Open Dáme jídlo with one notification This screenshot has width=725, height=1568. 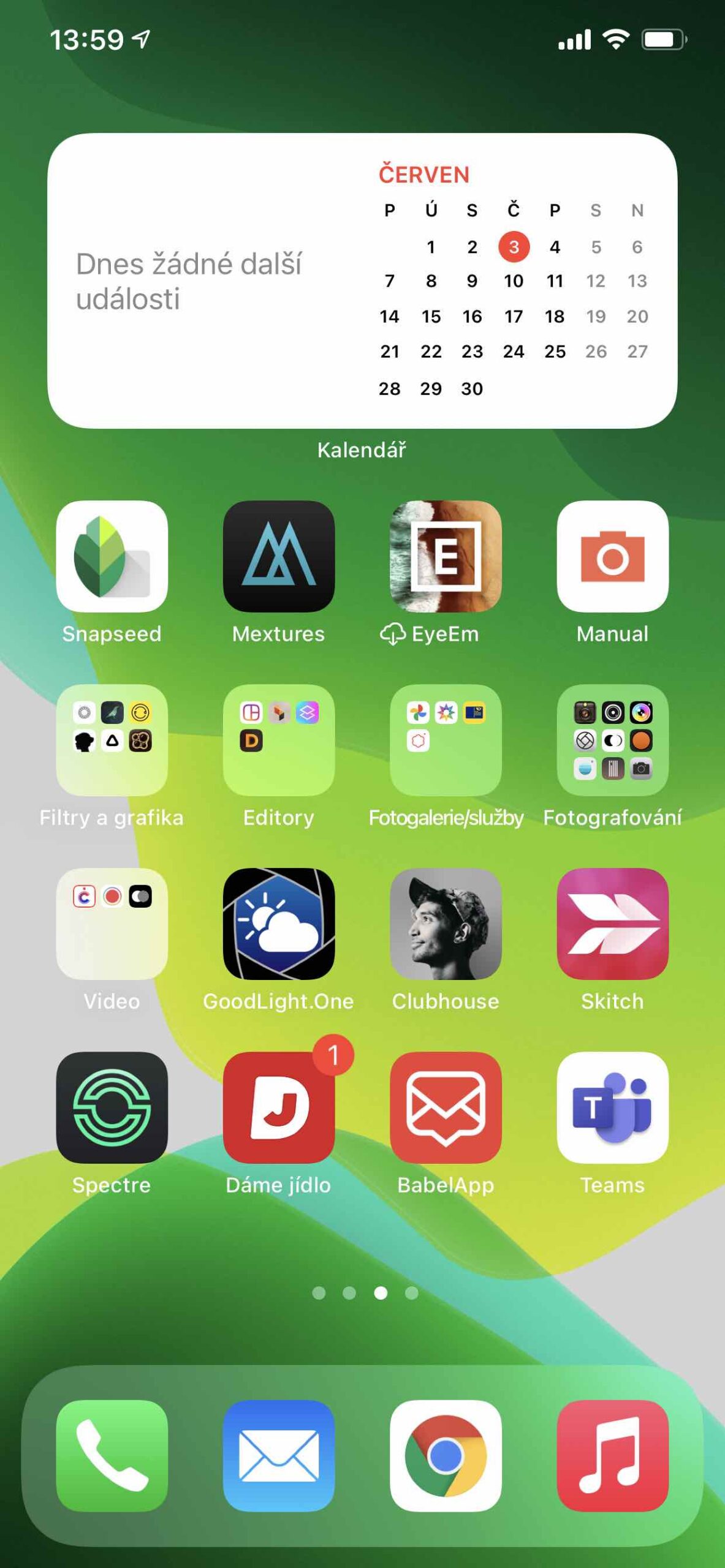pos(279,1107)
